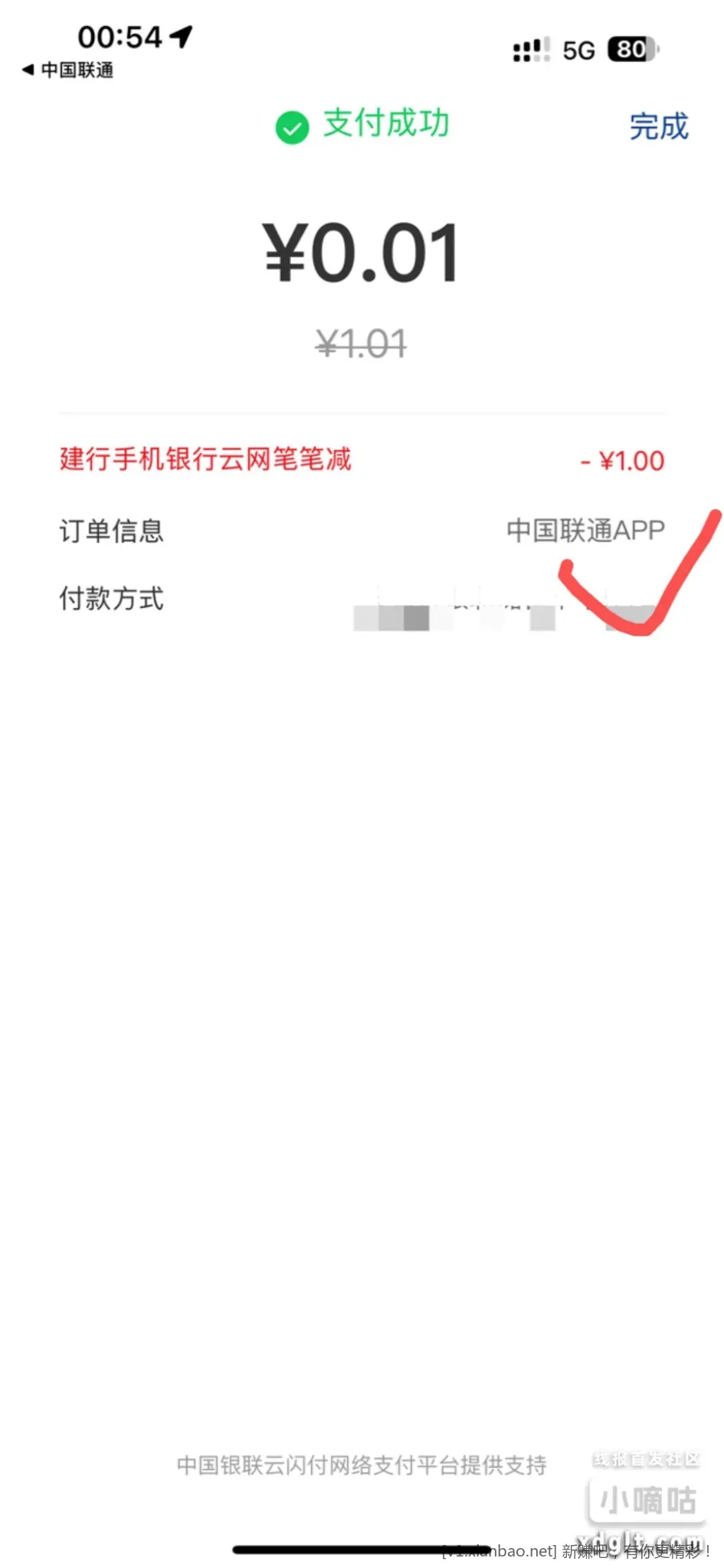The width and height of the screenshot is (724, 1568).
Task: Return to 中国联通 app via back link
Action: [68, 70]
